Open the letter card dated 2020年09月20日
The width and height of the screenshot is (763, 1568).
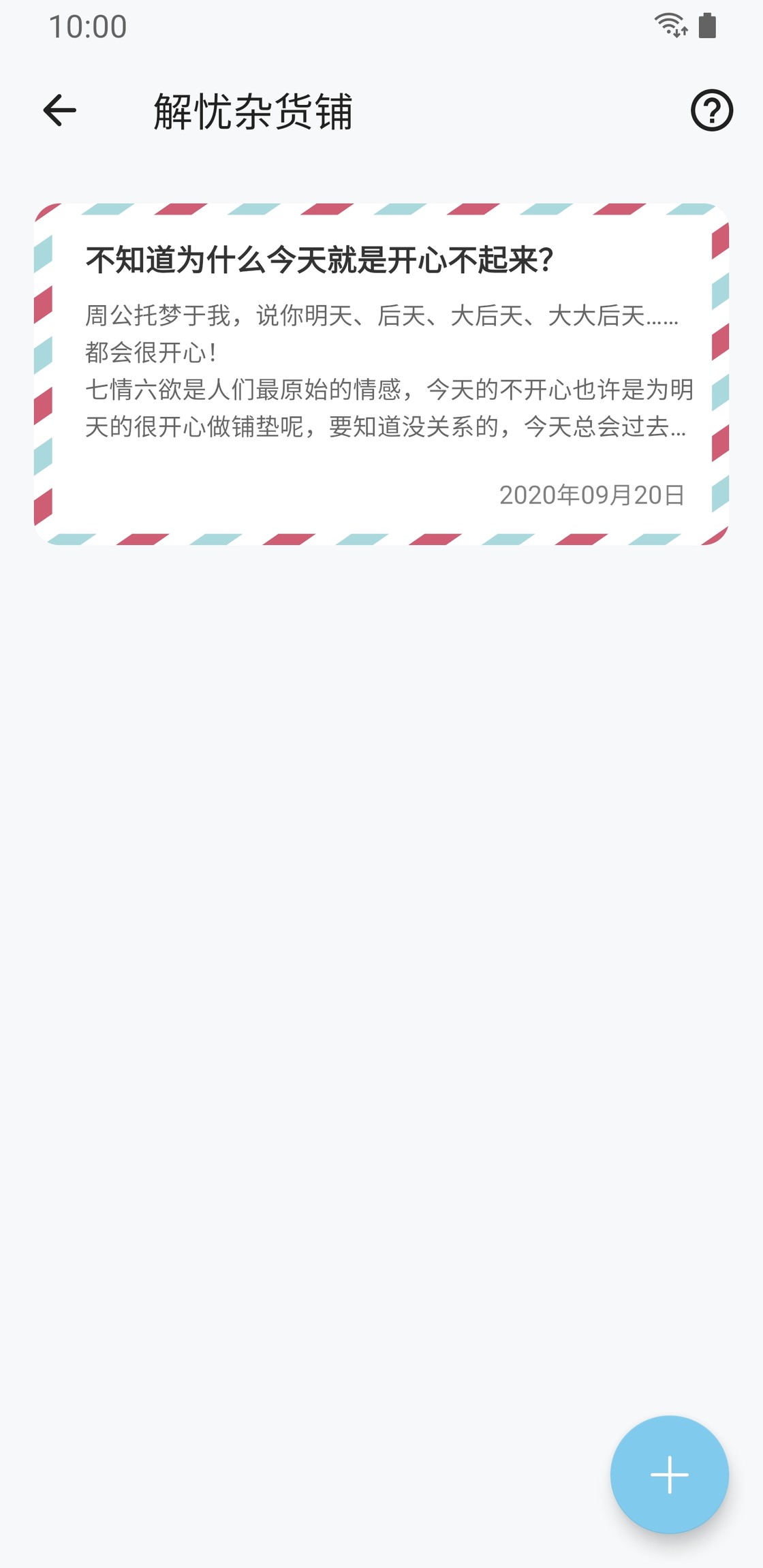coord(381,373)
